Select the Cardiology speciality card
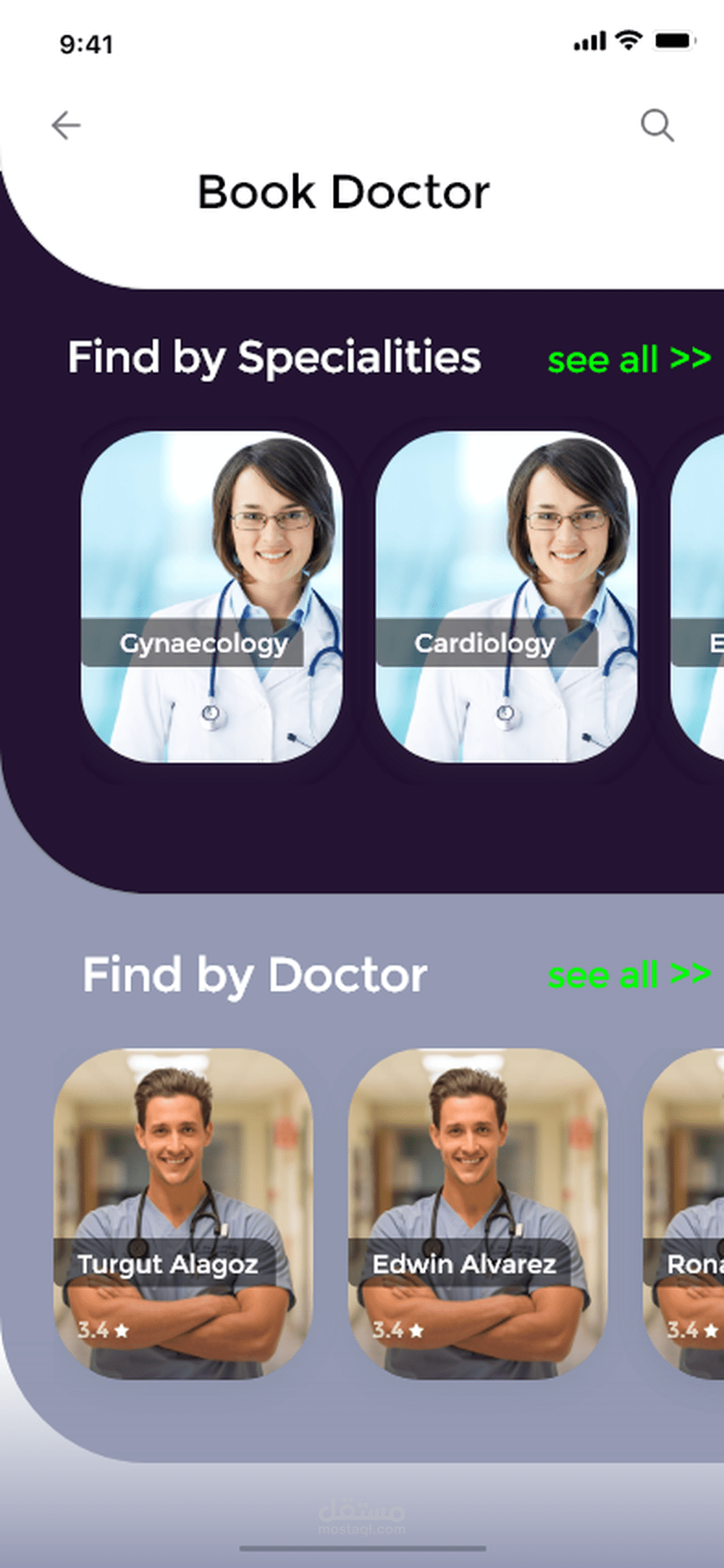Screen dimensions: 724x1568 506,597
